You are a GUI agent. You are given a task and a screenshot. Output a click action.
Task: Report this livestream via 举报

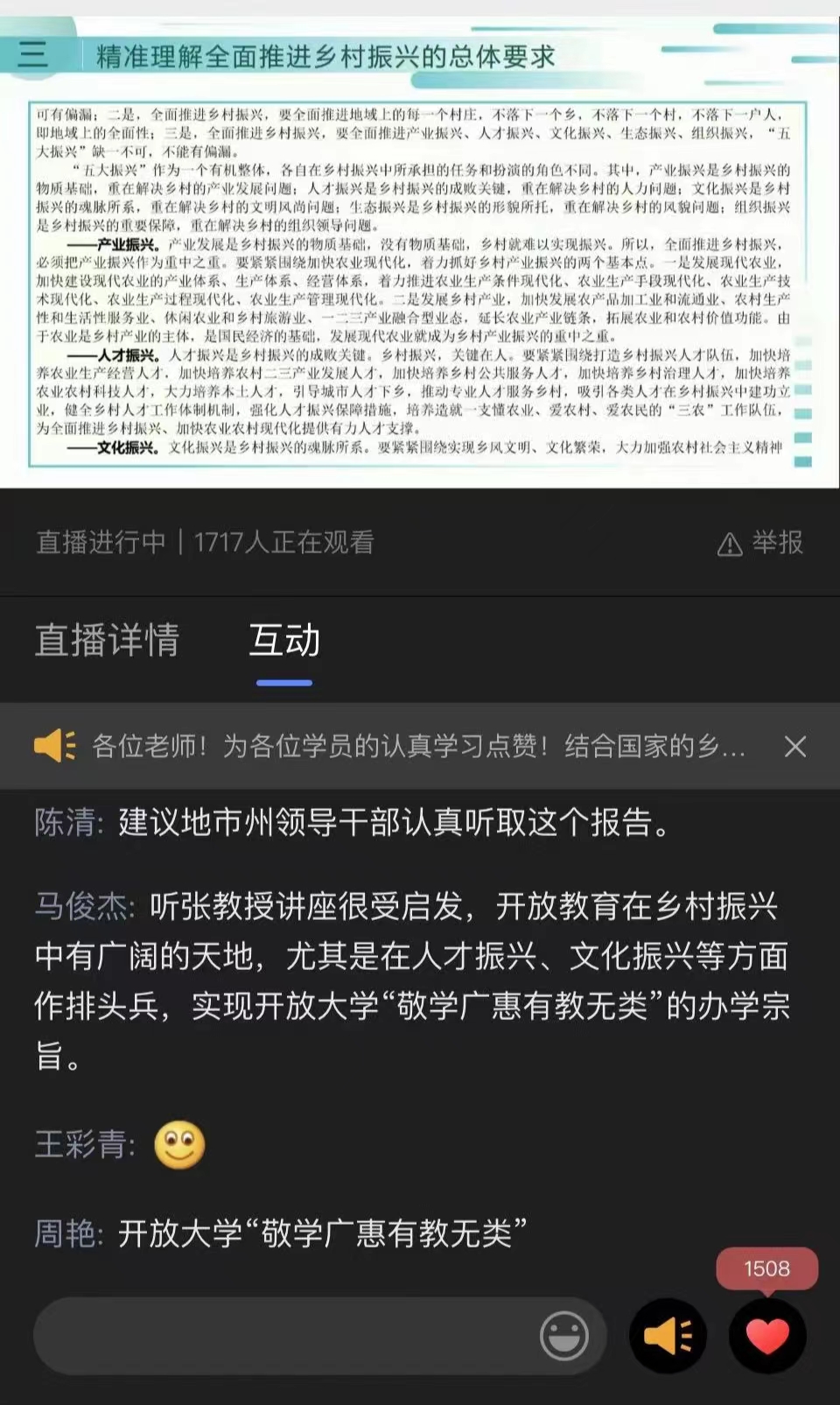tap(760, 544)
